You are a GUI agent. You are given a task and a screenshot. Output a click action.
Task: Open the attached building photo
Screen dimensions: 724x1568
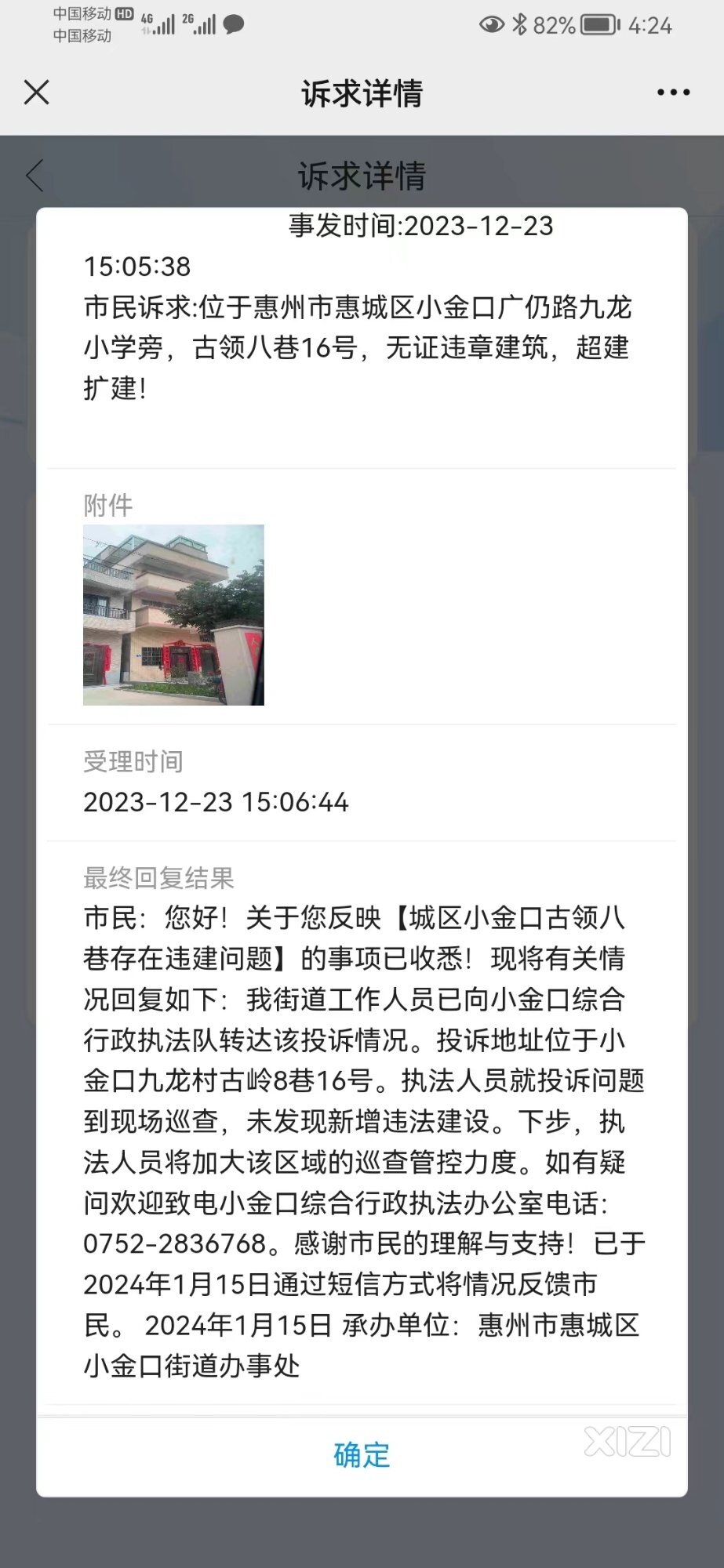coord(173,615)
